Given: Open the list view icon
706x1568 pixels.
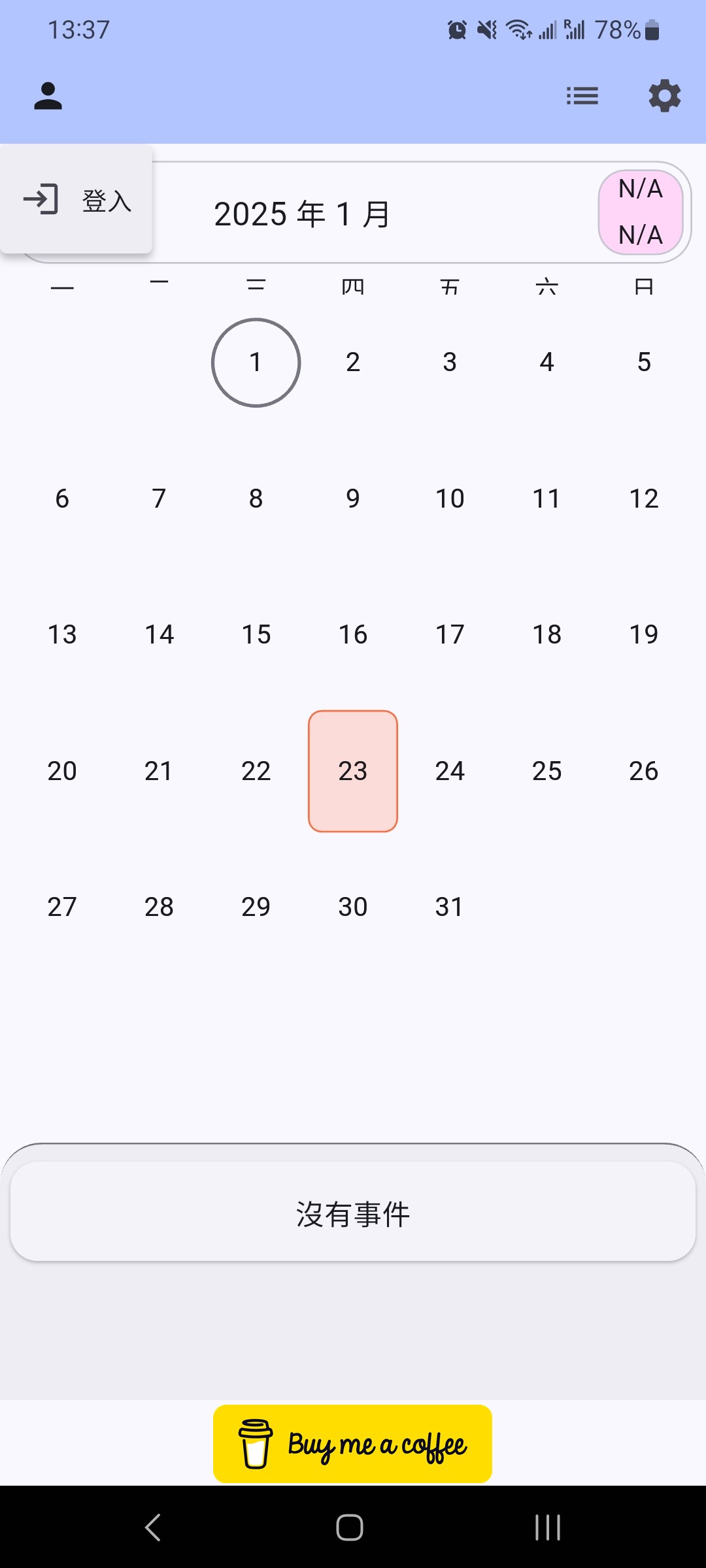Looking at the screenshot, I should [582, 96].
